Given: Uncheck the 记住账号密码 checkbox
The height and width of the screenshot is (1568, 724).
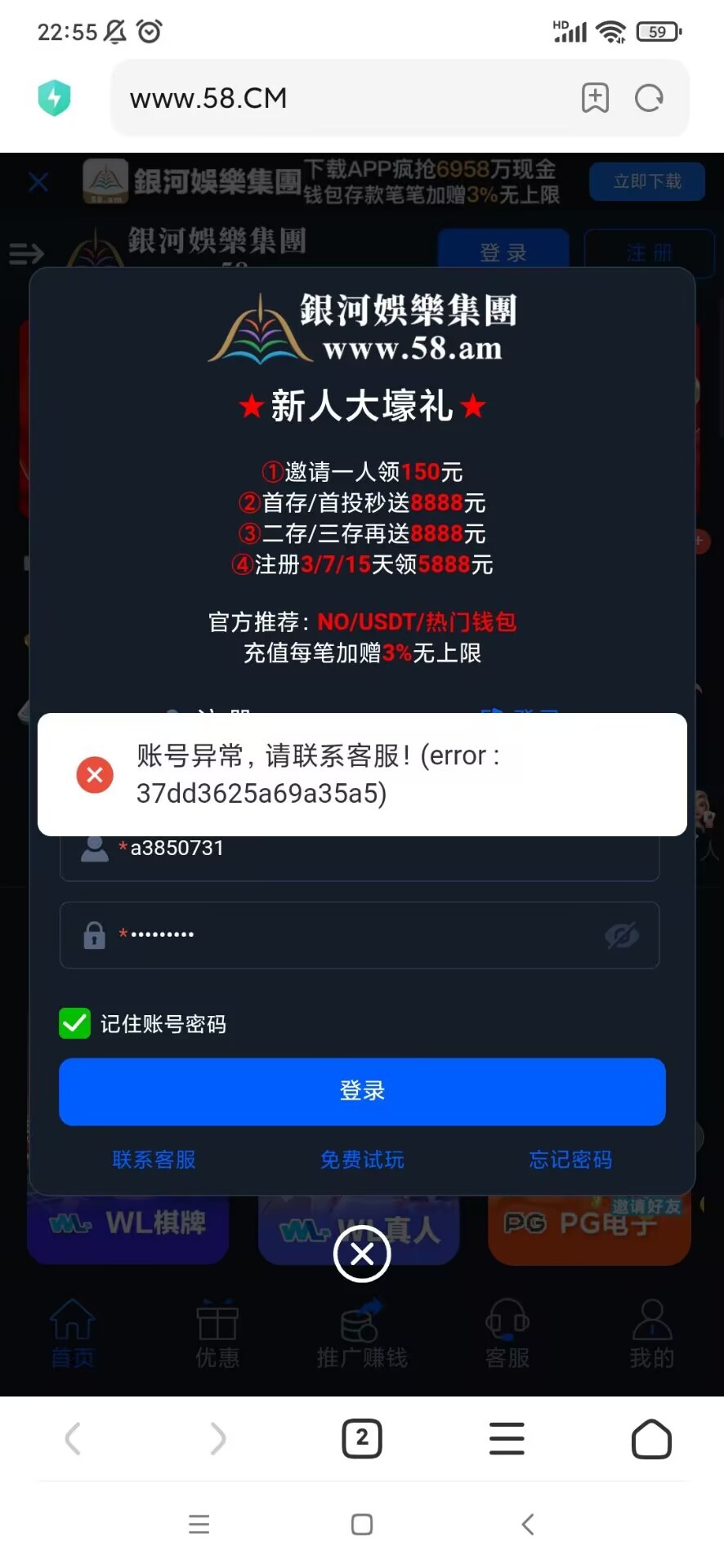Looking at the screenshot, I should pyautogui.click(x=74, y=1023).
